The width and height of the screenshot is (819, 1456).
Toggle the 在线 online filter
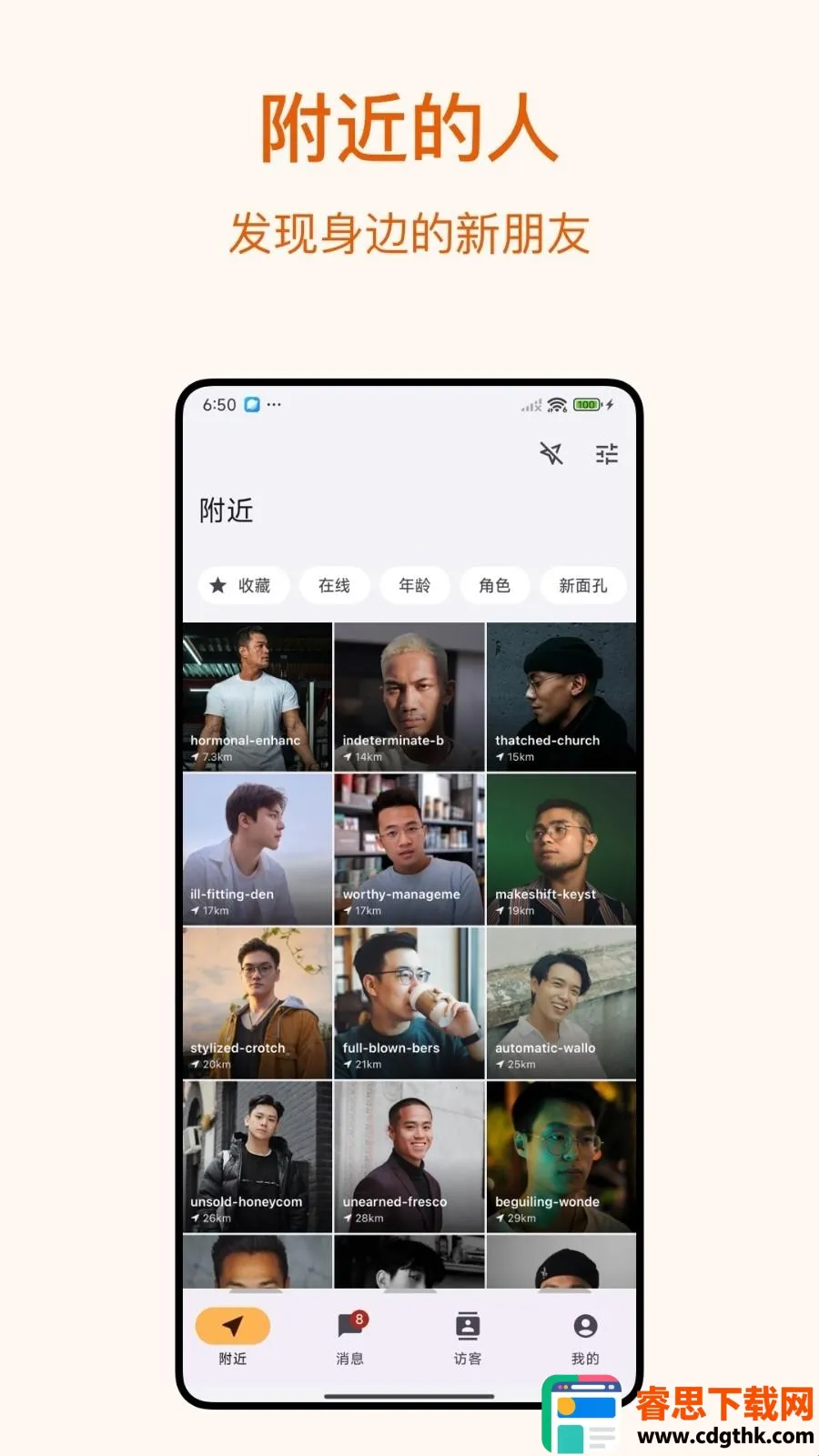(334, 585)
